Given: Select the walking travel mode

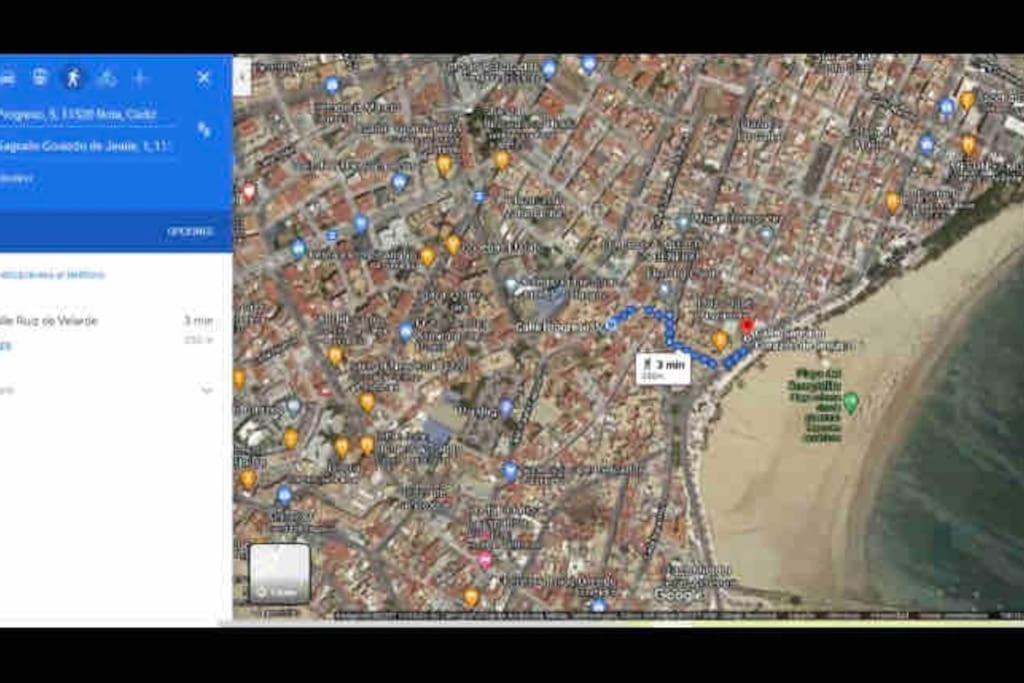Looking at the screenshot, I should point(73,78).
